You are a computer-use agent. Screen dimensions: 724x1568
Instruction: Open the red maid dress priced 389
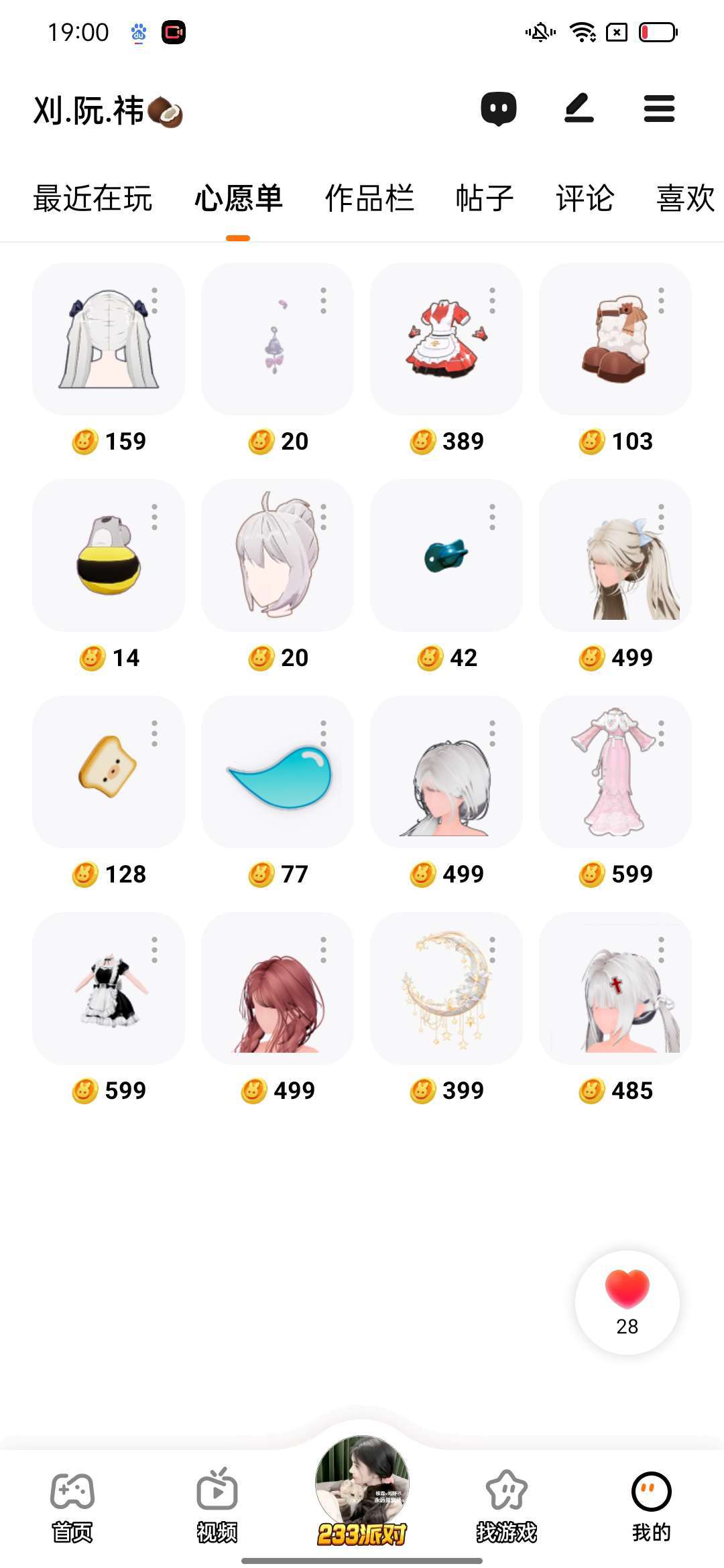click(446, 339)
